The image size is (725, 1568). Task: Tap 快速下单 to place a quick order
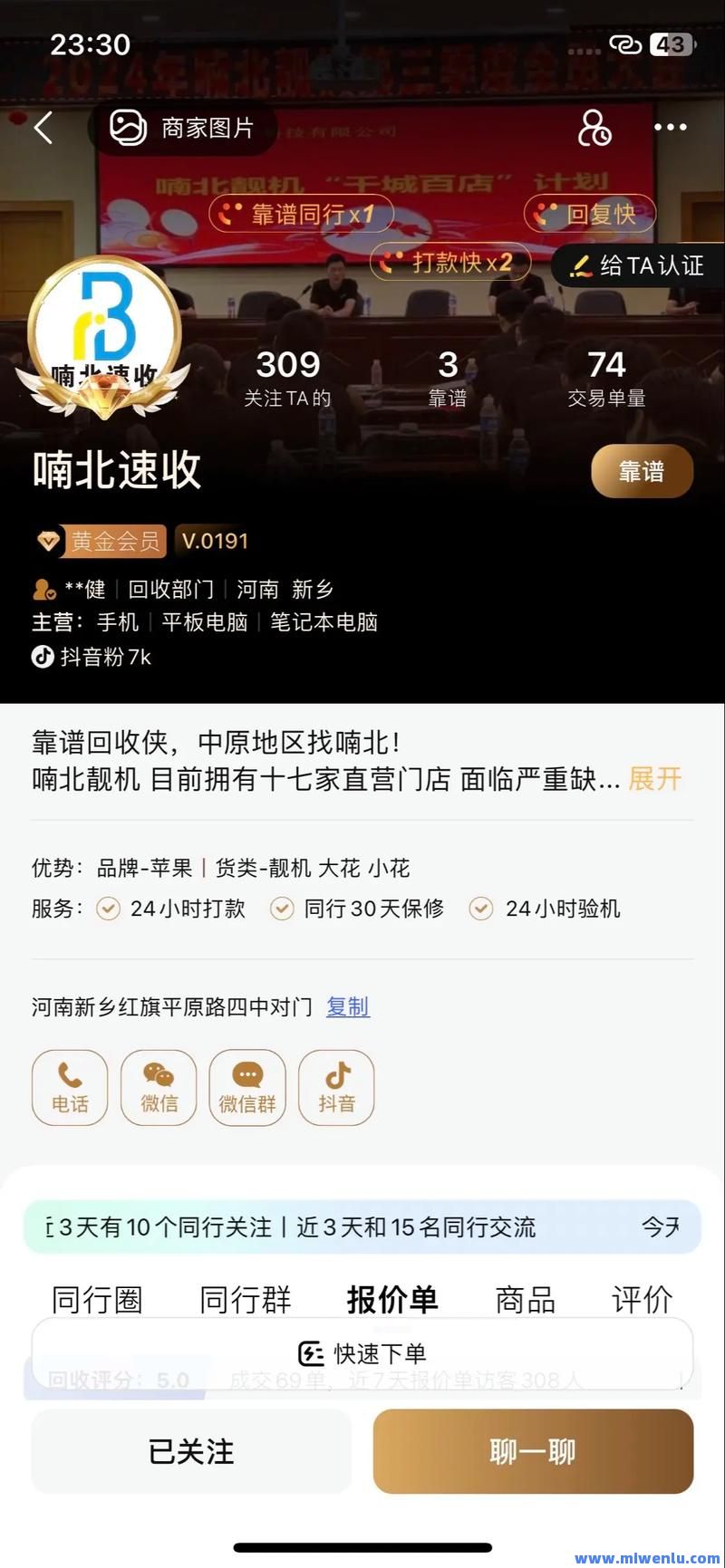362,1353
